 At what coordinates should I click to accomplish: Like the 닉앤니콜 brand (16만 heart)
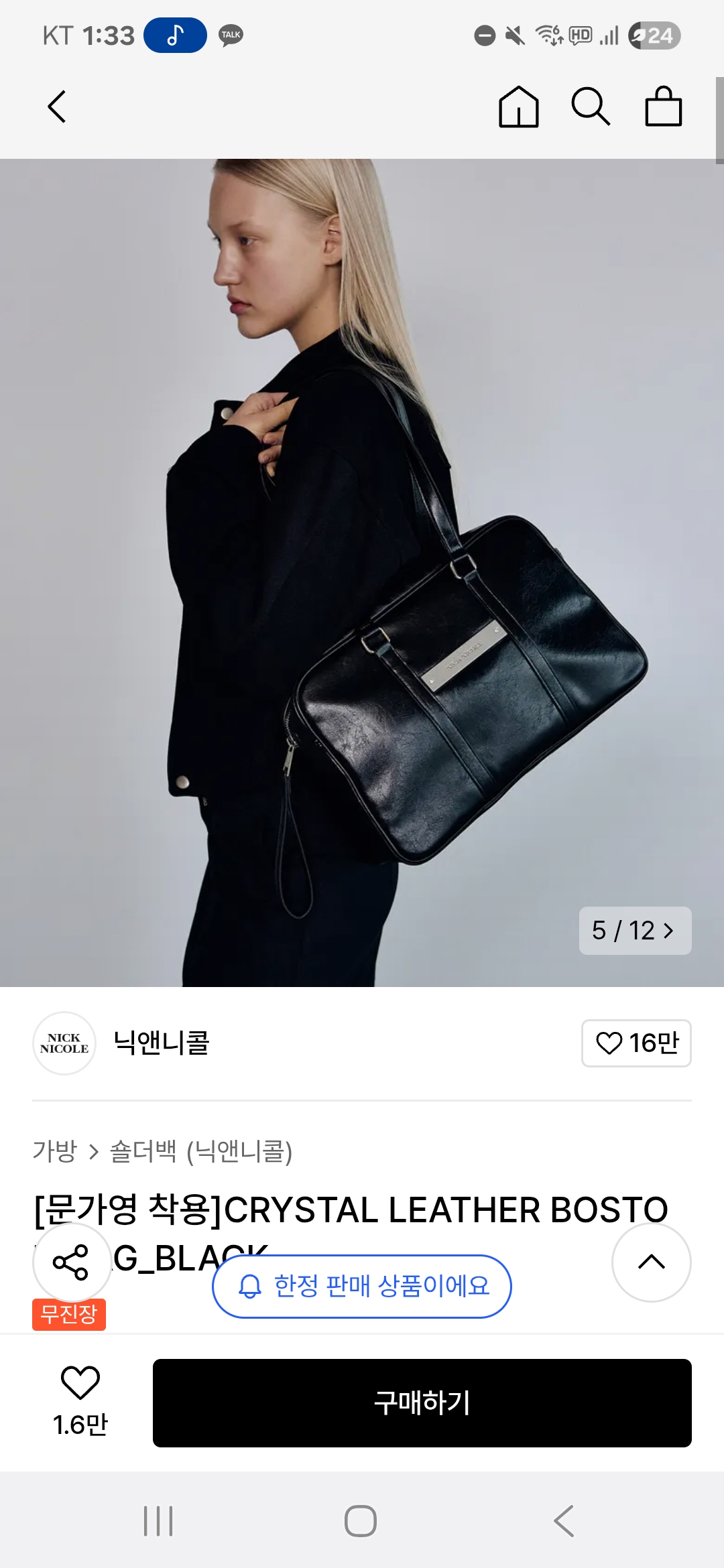[x=636, y=1043]
